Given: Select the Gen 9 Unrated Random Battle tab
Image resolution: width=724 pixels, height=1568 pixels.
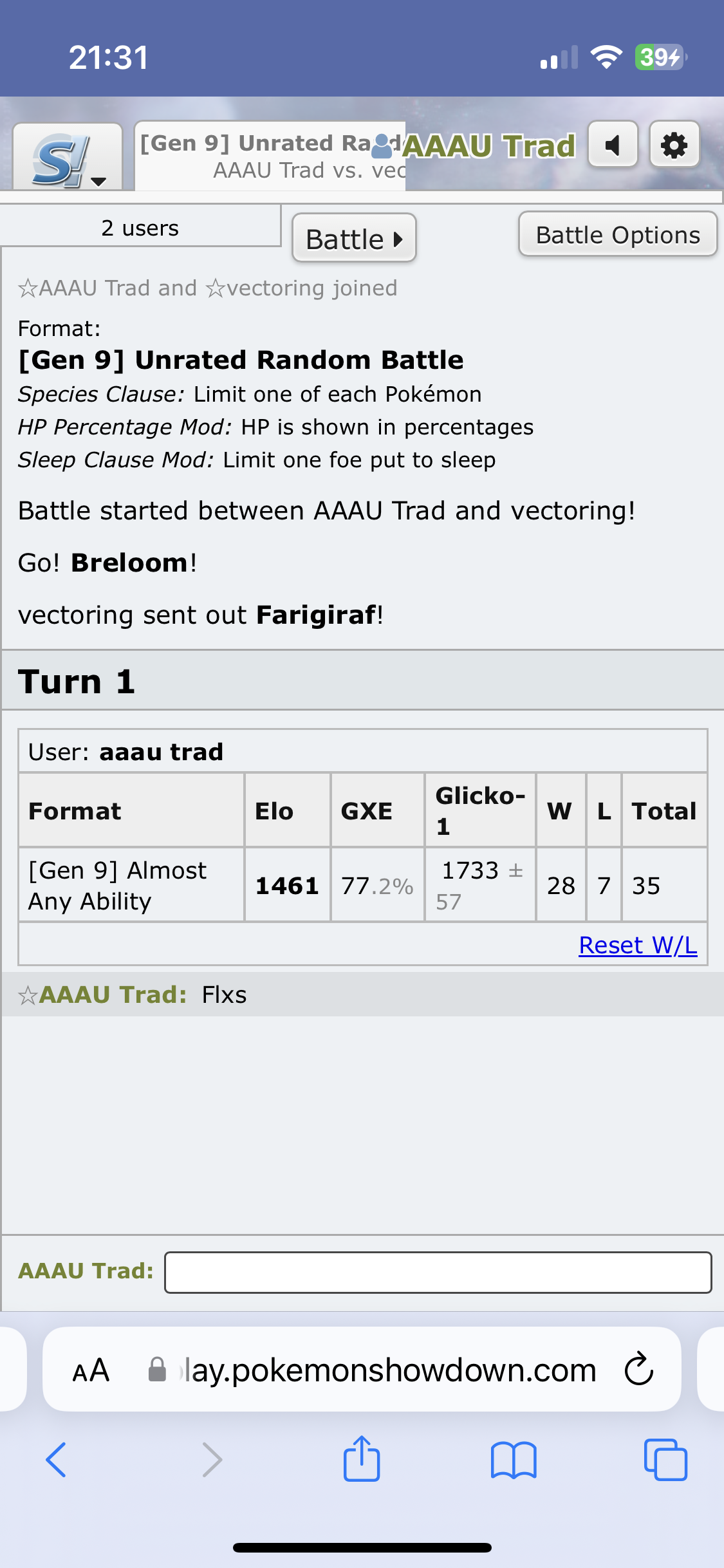Looking at the screenshot, I should click(x=270, y=156).
